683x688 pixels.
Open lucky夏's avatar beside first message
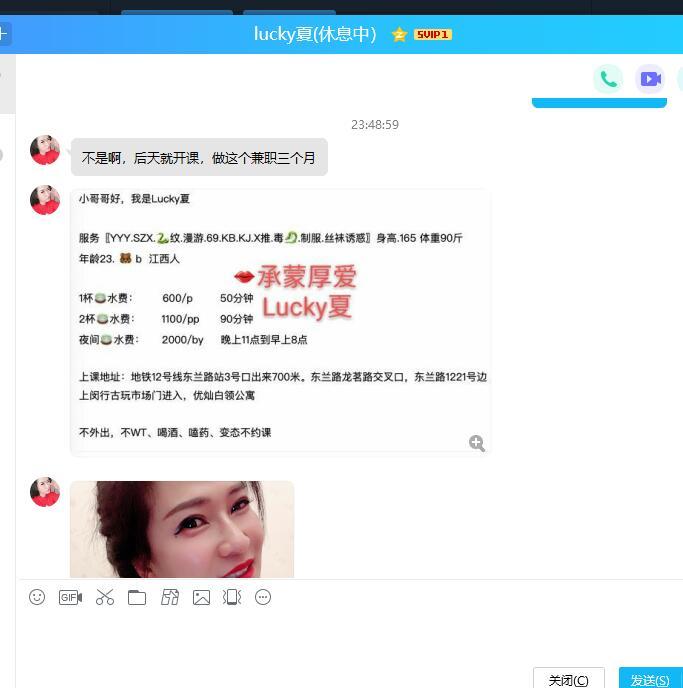point(45,150)
